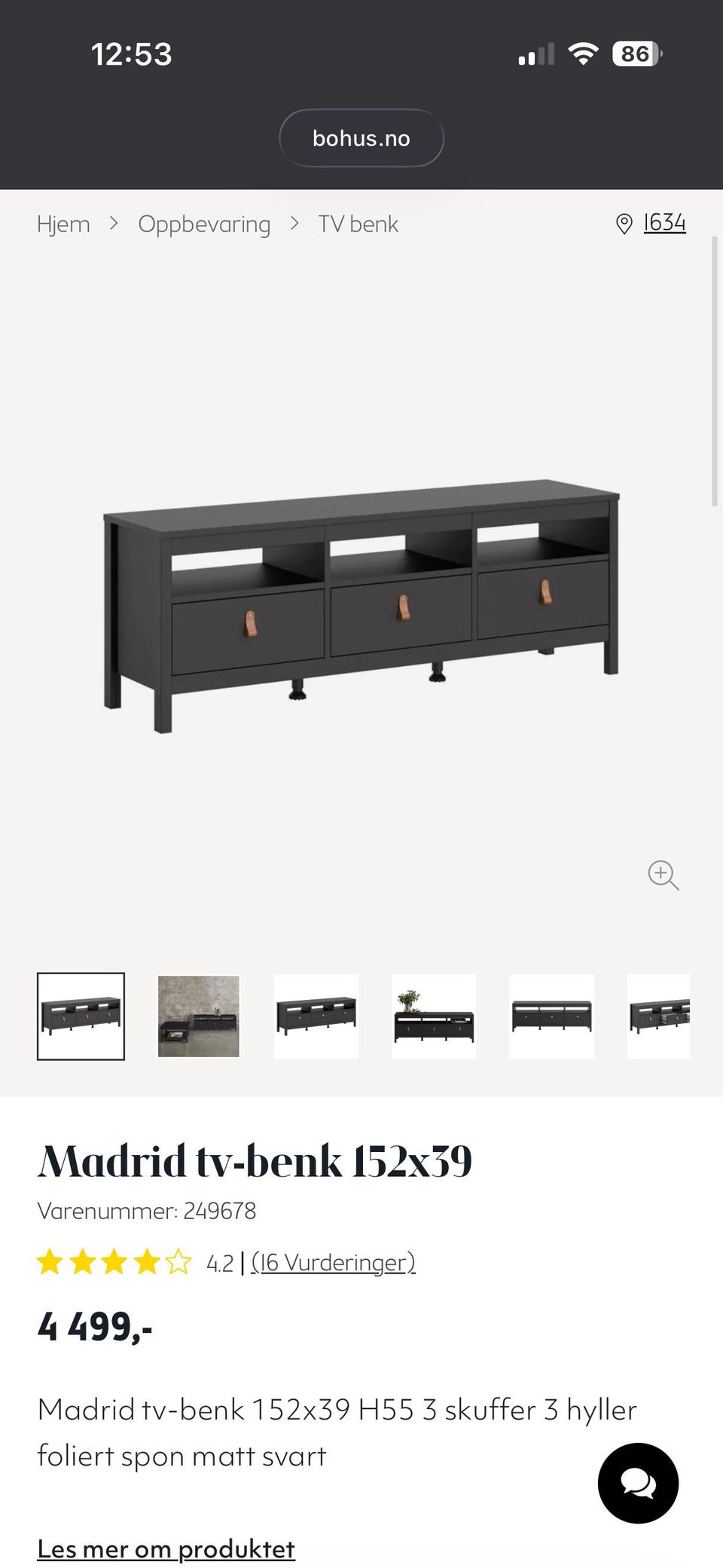Viewport: 723px width, 1568px height.
Task: Select the room setting photo thumbnail
Action: coord(199,1016)
